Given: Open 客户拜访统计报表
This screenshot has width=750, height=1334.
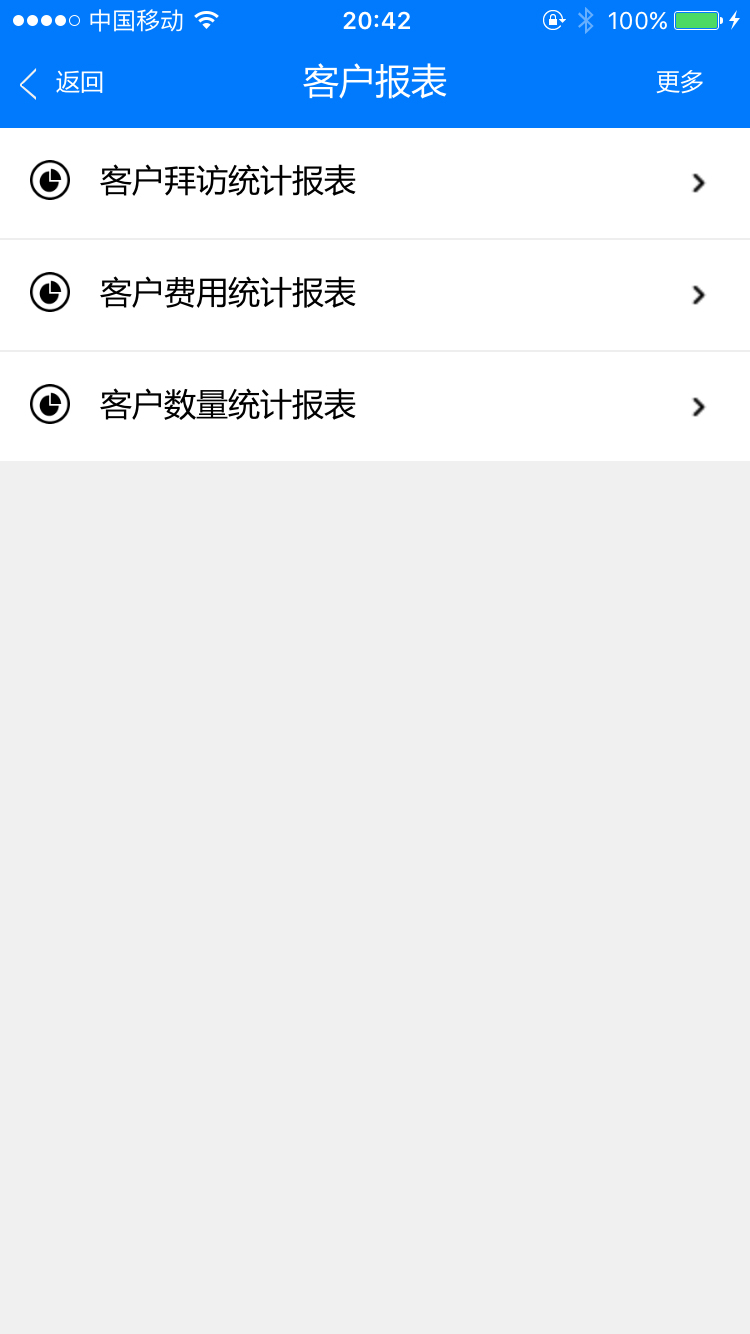Looking at the screenshot, I should click(x=375, y=183).
